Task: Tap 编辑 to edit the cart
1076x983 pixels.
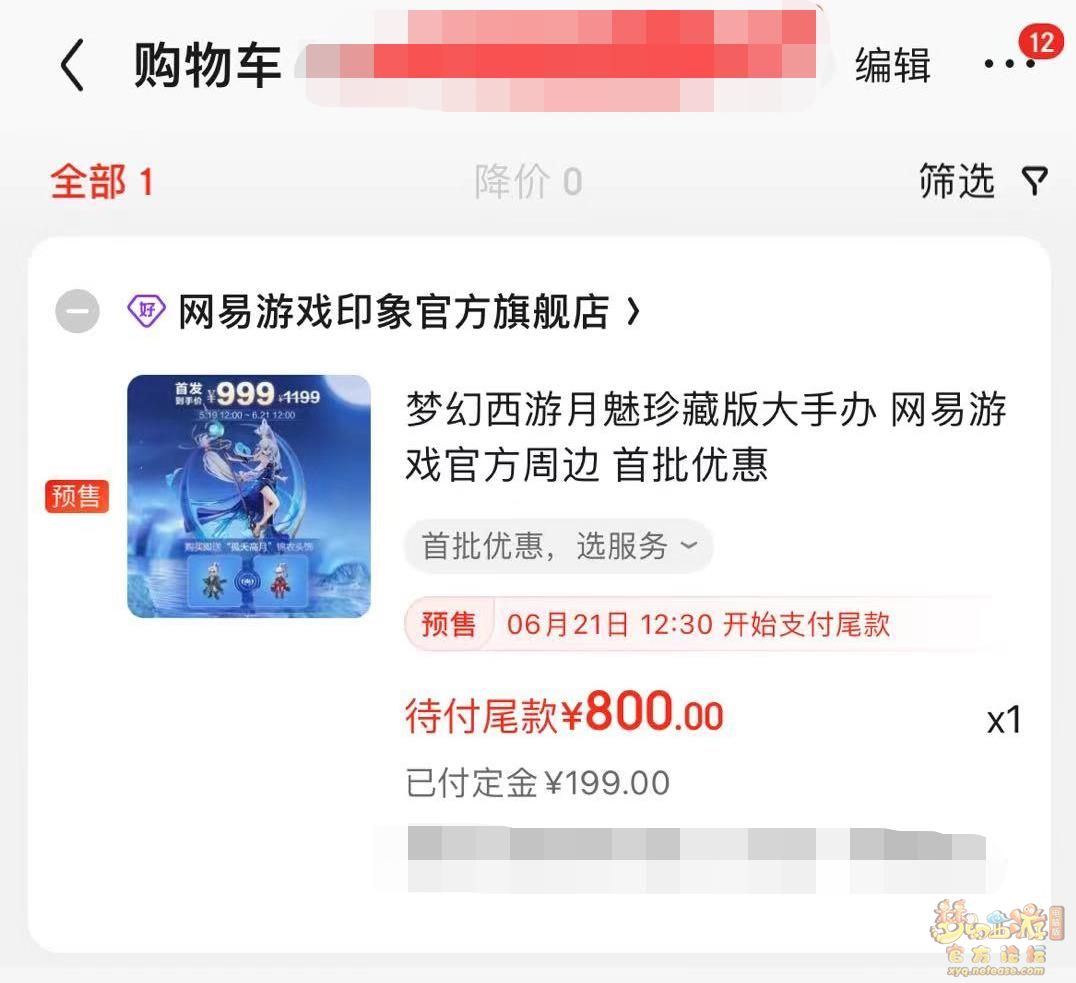Action: pyautogui.click(x=892, y=66)
